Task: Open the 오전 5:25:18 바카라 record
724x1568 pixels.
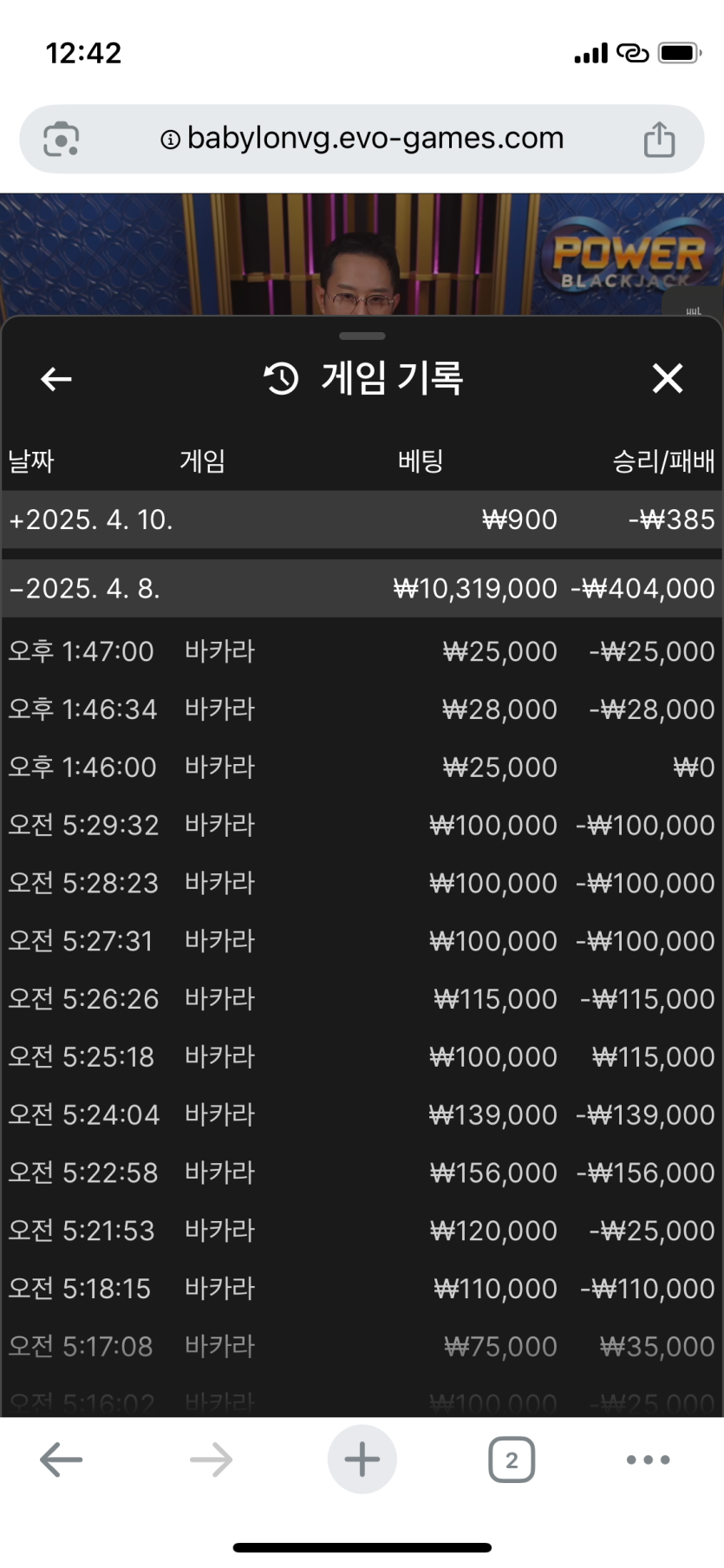Action: pyautogui.click(x=362, y=1056)
